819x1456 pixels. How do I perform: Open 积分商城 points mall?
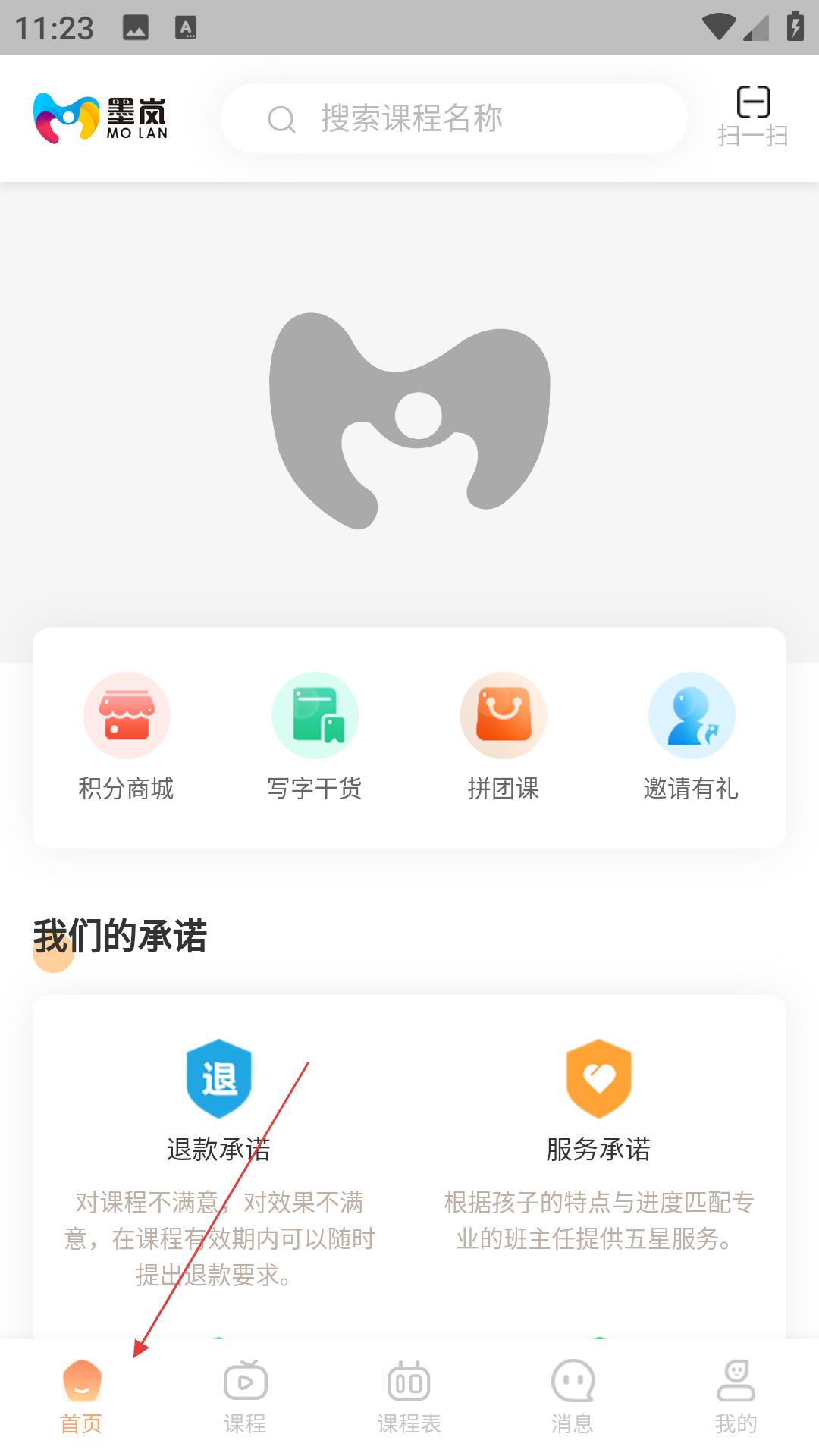click(x=127, y=736)
